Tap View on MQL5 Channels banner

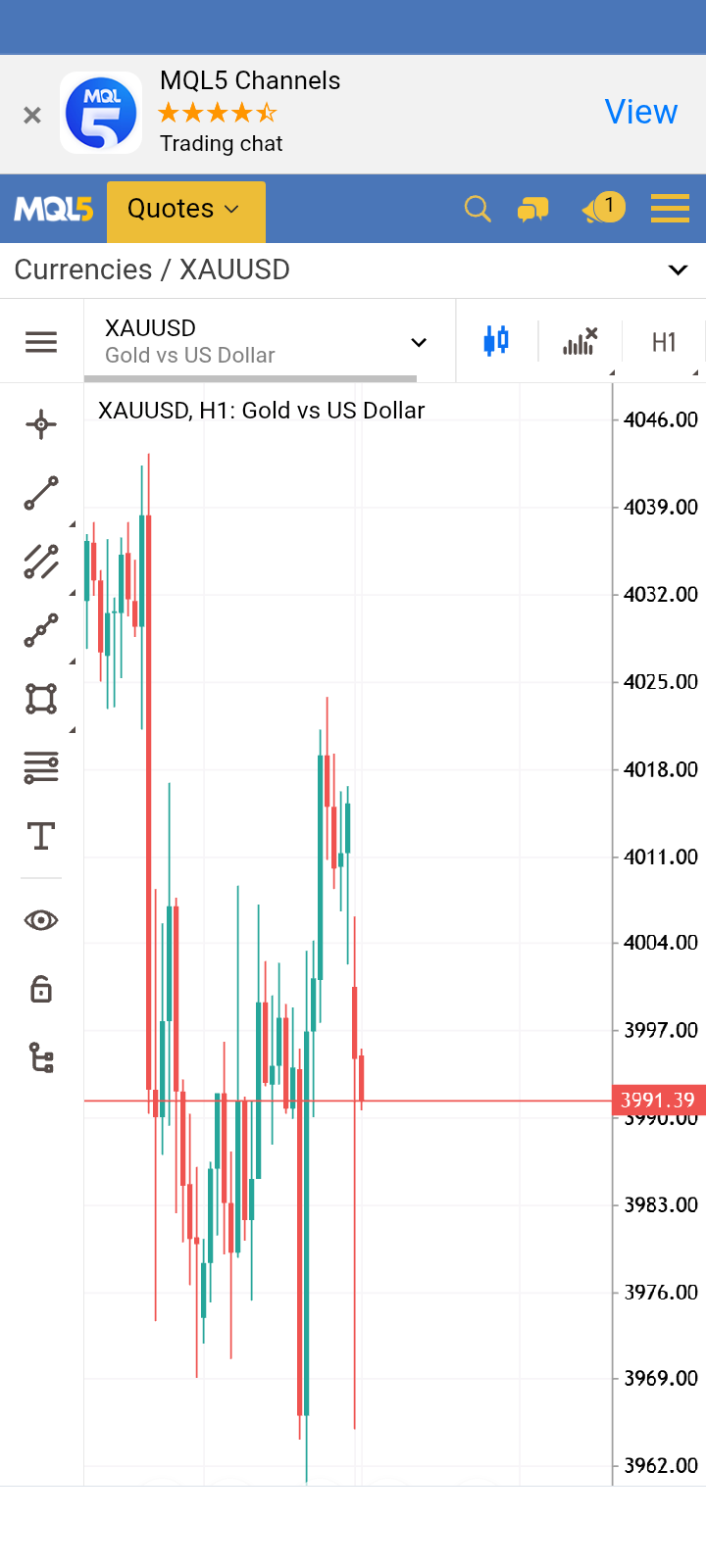[640, 112]
